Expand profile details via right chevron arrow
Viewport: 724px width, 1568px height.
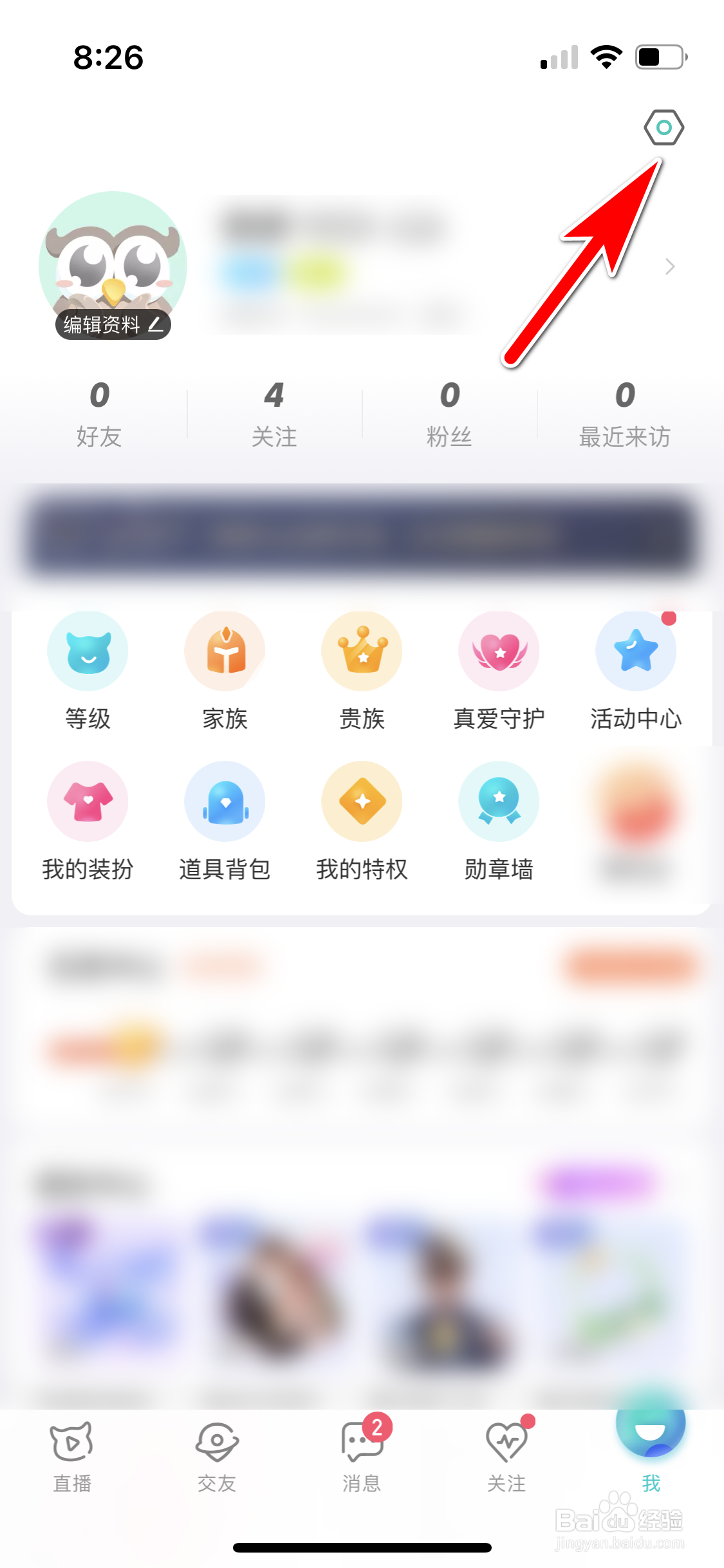[669, 266]
